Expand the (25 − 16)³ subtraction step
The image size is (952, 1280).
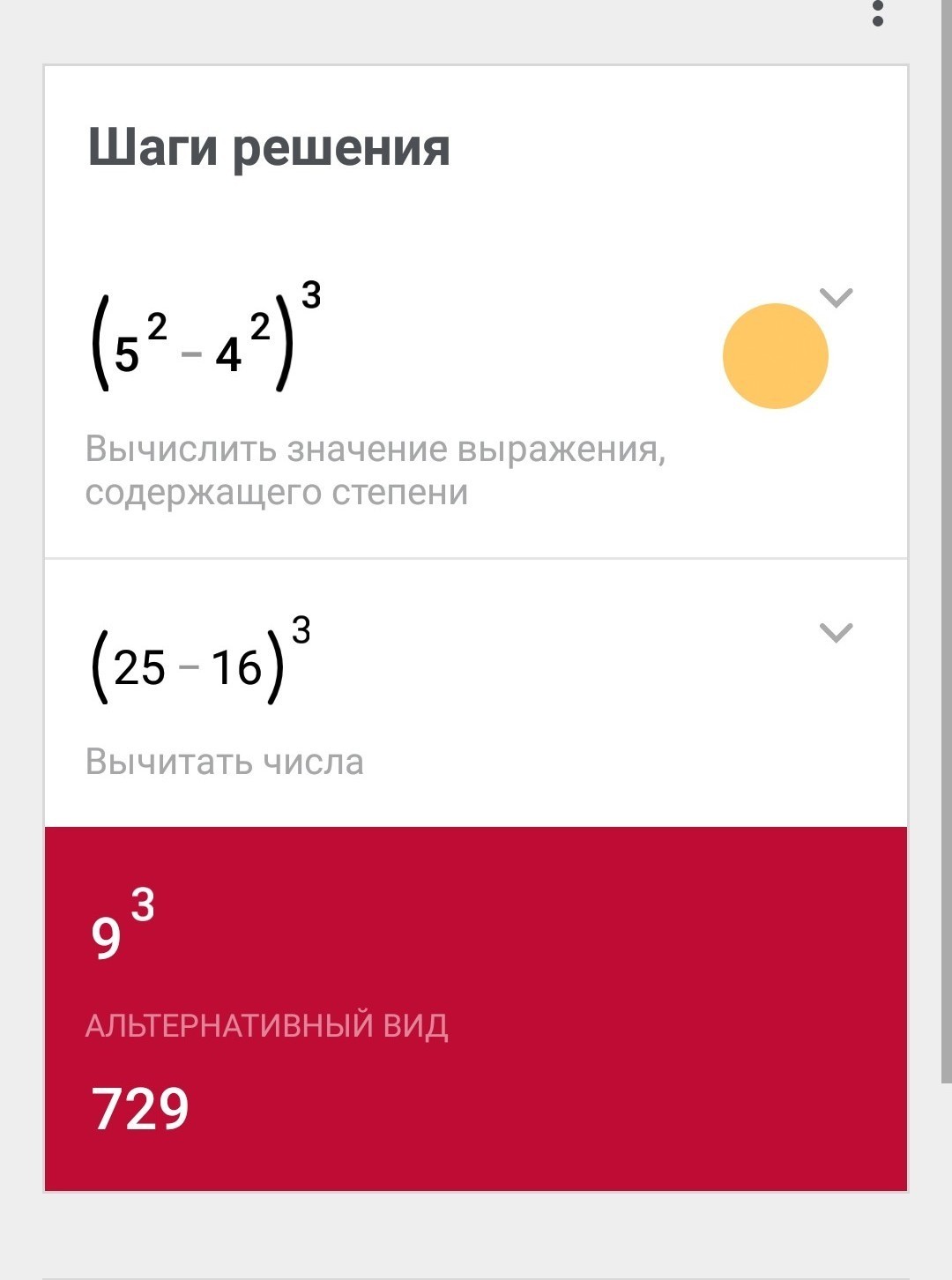(836, 633)
